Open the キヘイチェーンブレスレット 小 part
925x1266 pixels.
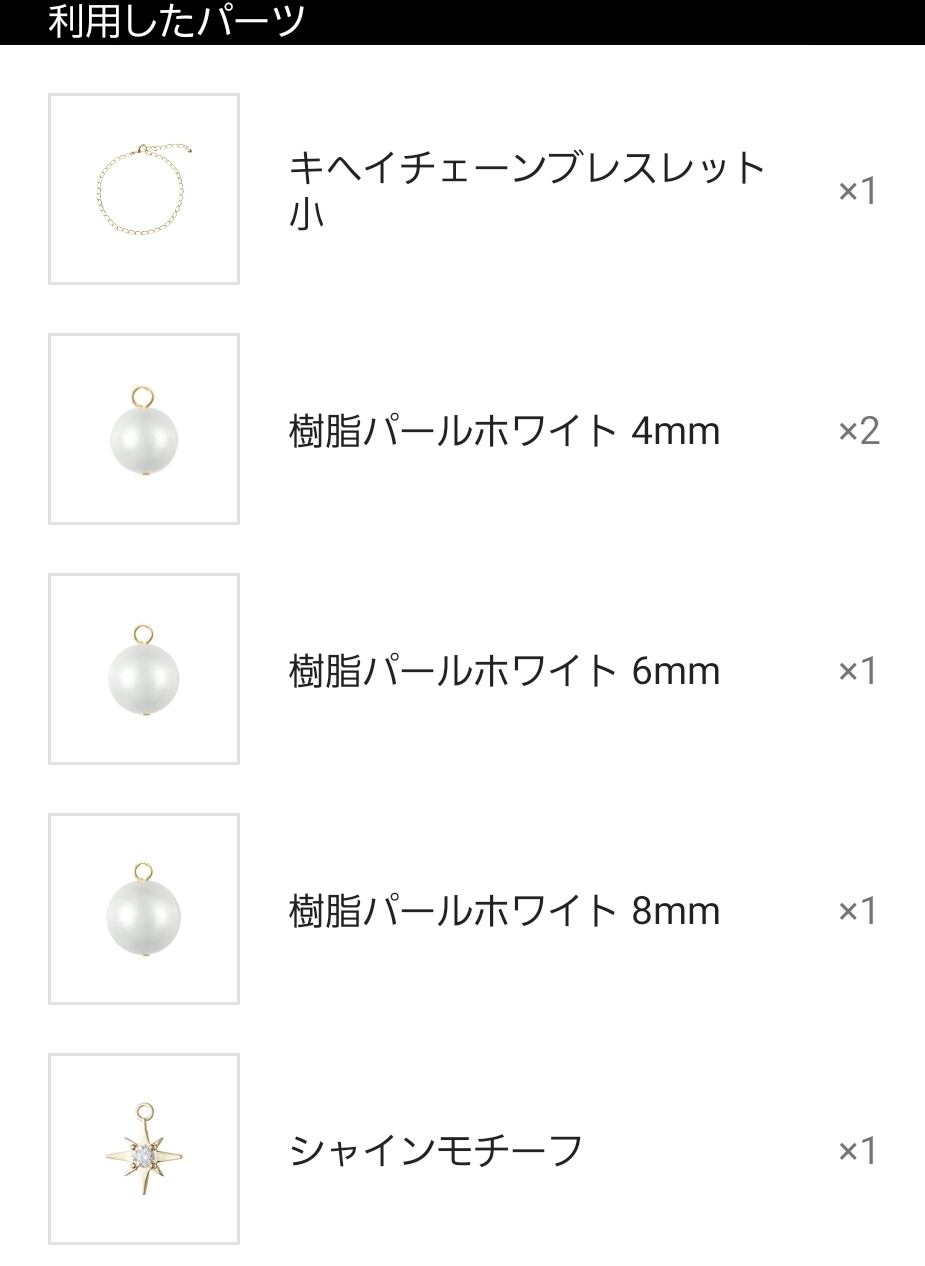463,189
